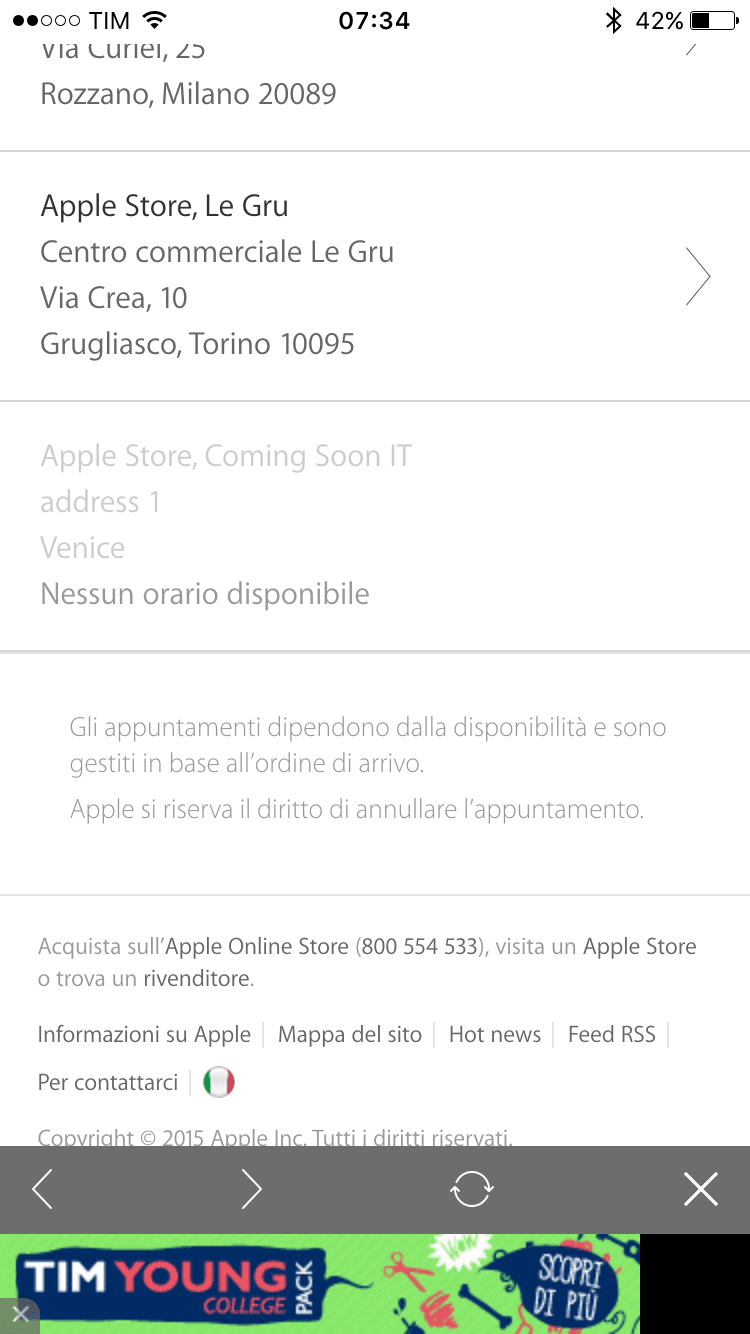
Task: Open Informazioni su Apple
Action: pos(144,1034)
